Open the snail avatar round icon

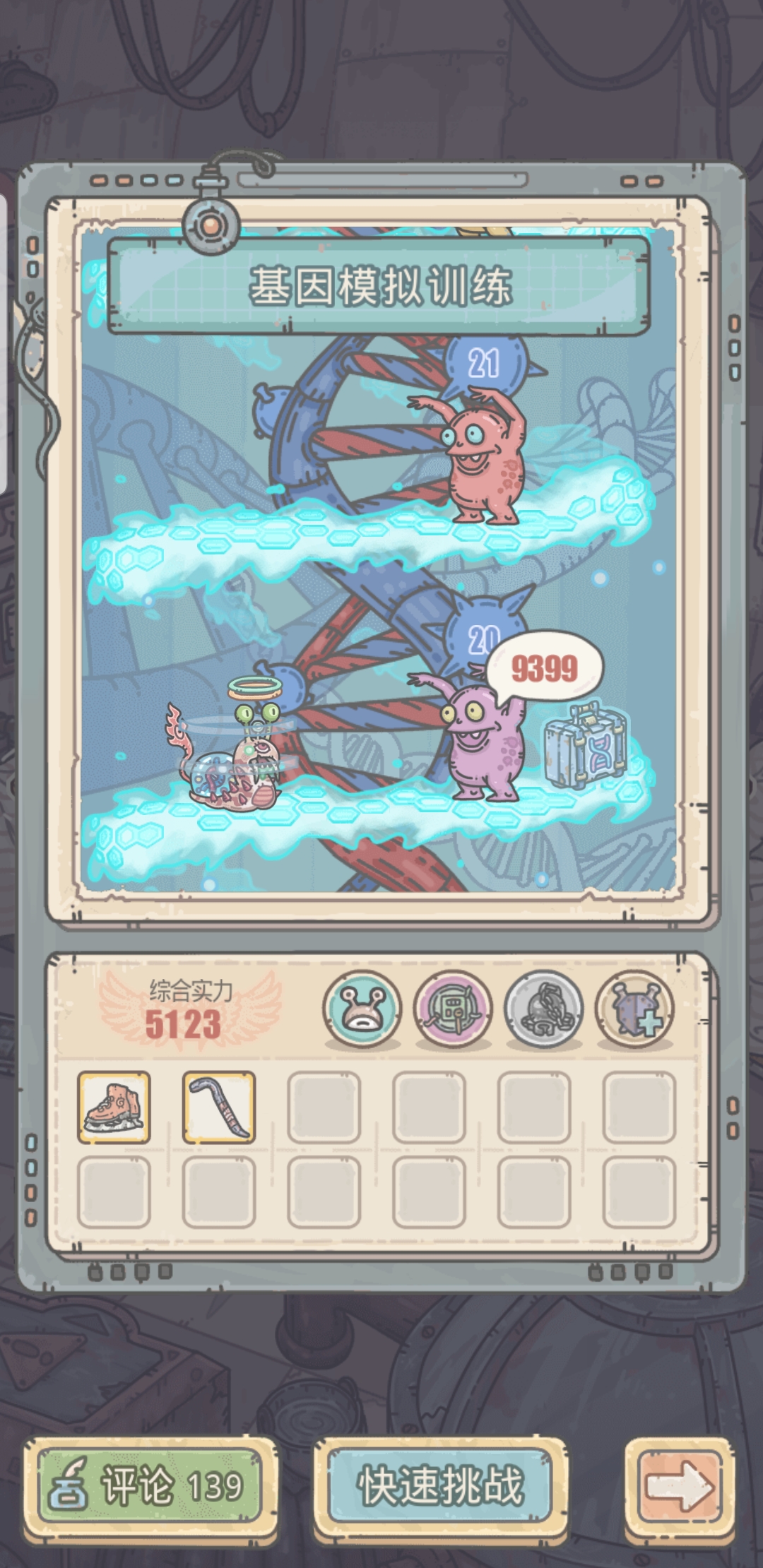(x=362, y=1009)
